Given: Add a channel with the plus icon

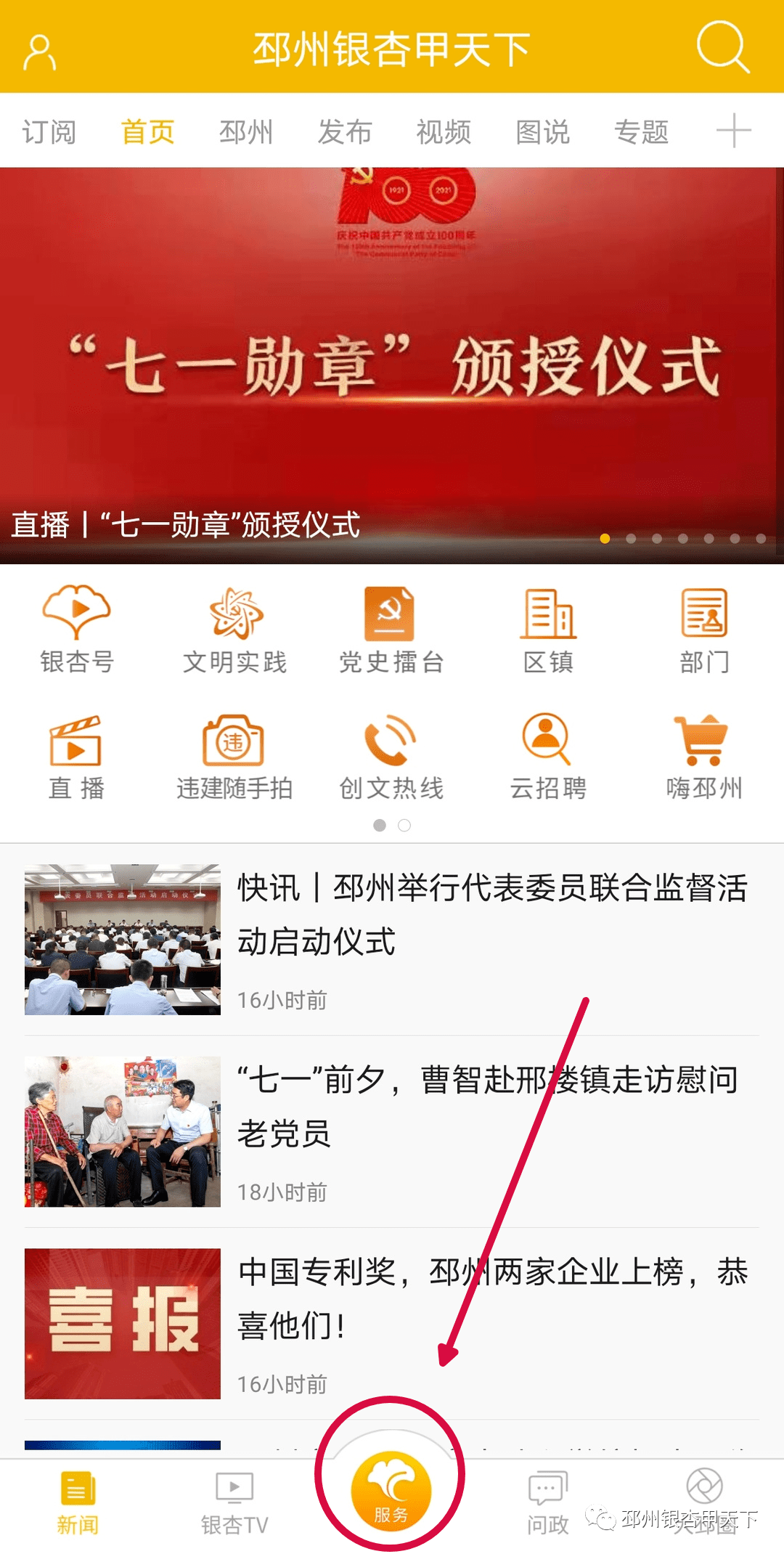Looking at the screenshot, I should (733, 131).
